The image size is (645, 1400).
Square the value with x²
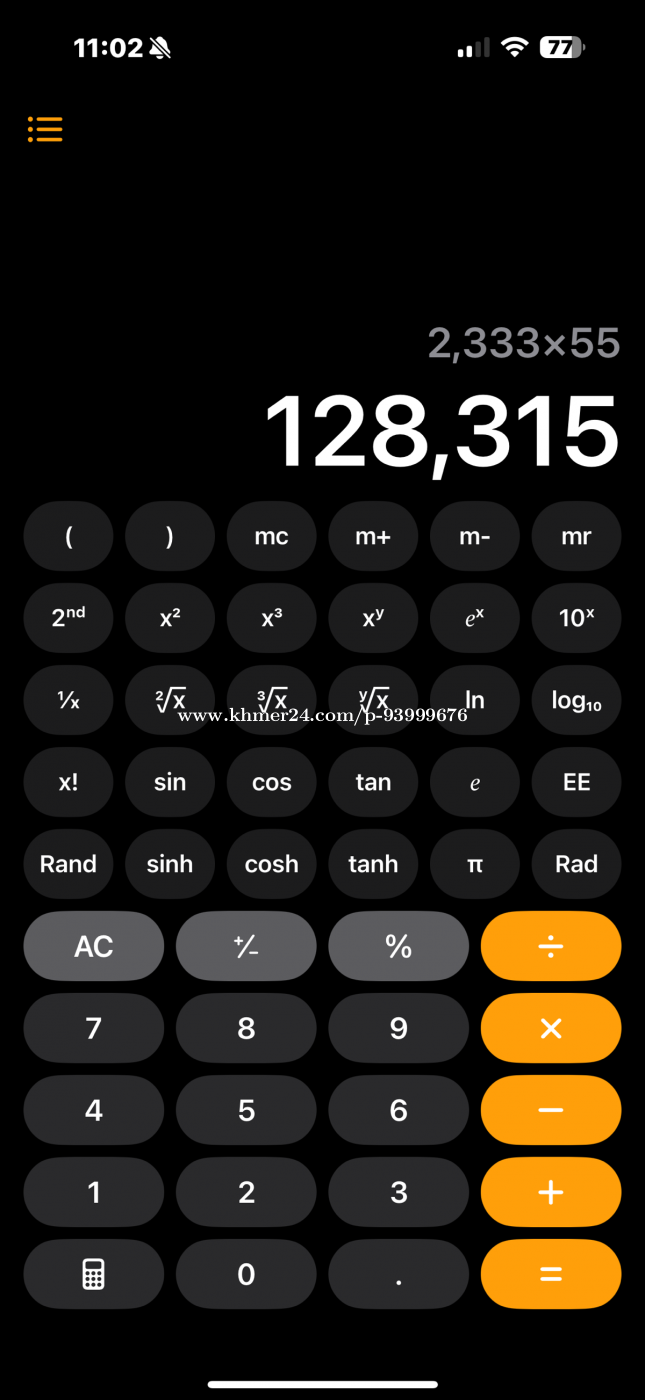170,618
